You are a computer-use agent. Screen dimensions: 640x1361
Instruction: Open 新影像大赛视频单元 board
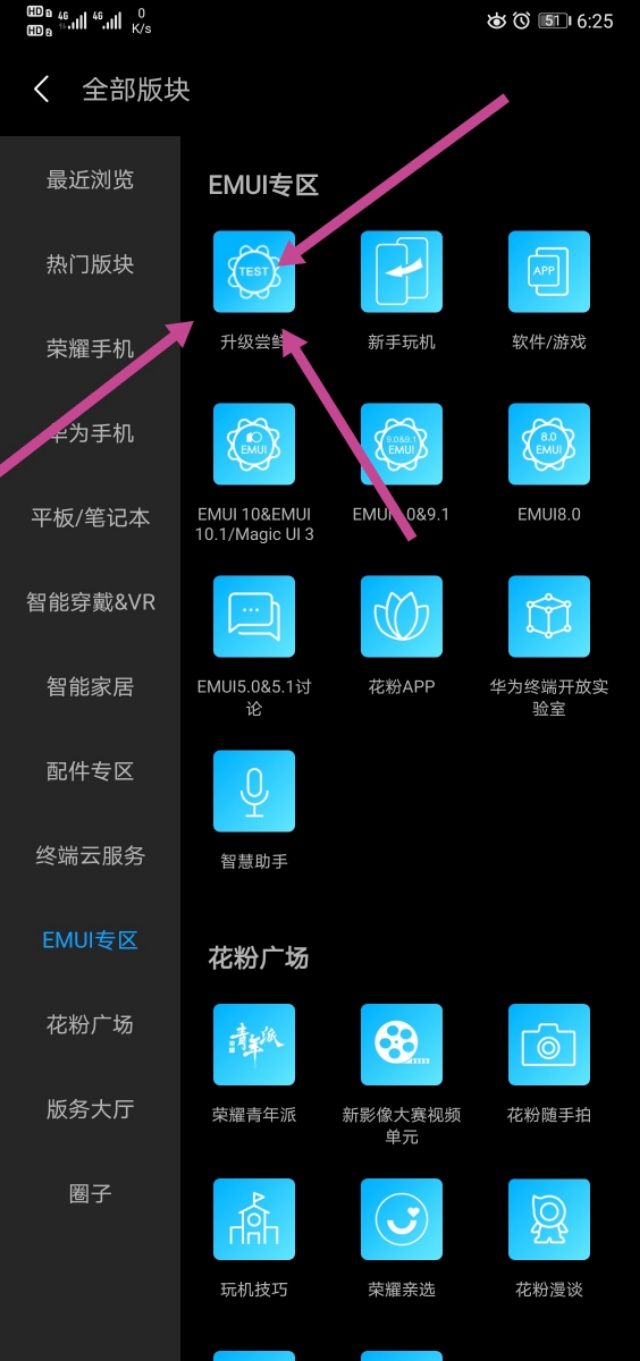point(401,1045)
